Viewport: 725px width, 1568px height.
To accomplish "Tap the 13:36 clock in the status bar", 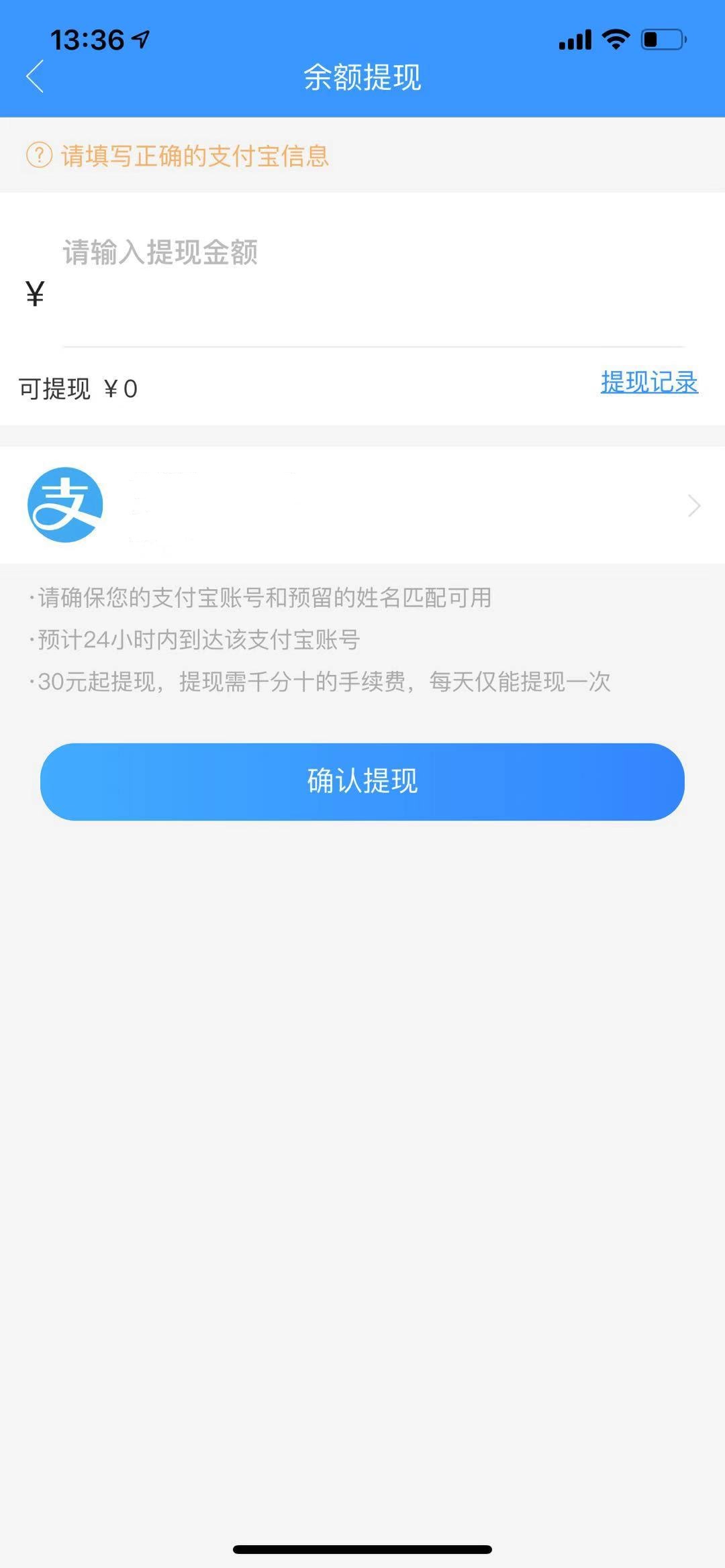I will coord(87,40).
